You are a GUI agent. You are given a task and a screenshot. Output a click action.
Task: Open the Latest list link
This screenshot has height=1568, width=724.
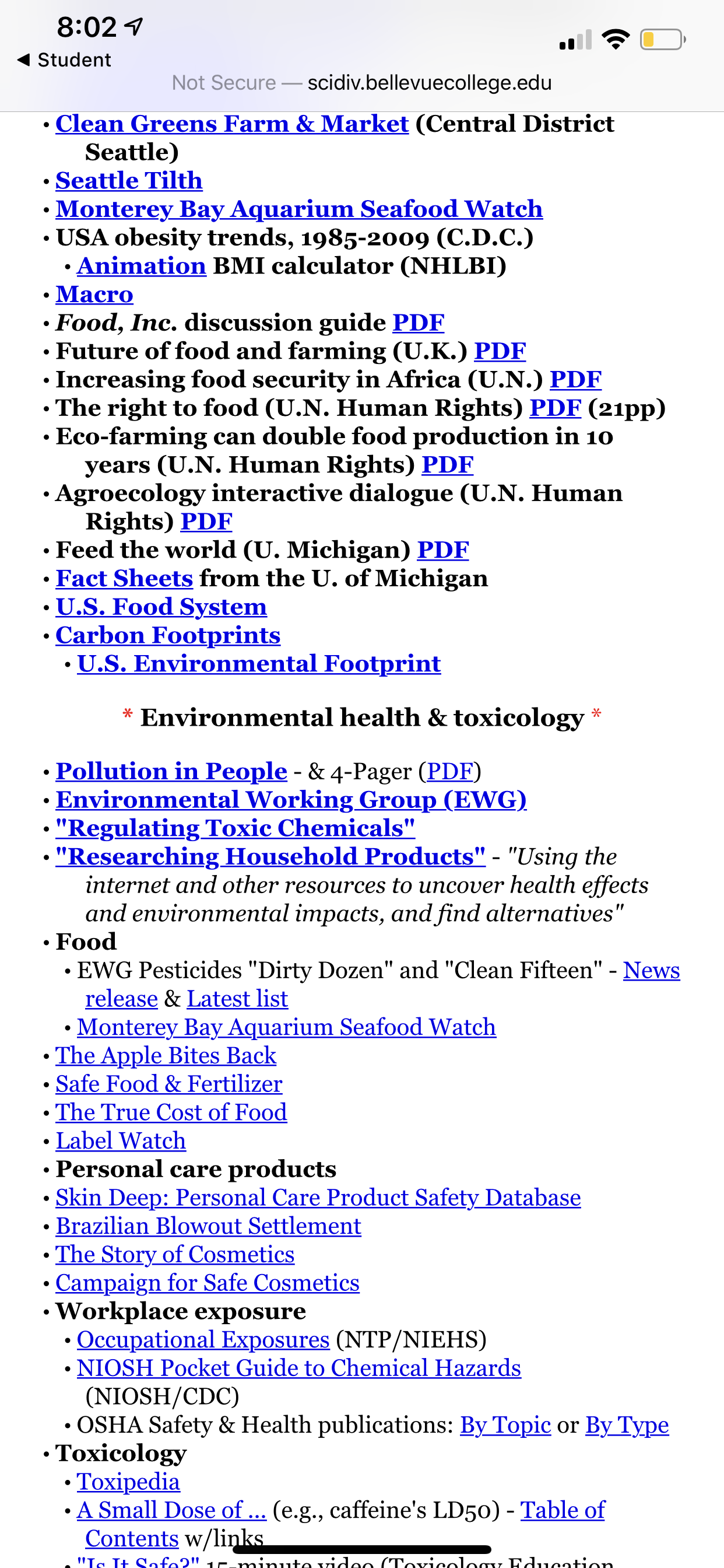click(237, 999)
